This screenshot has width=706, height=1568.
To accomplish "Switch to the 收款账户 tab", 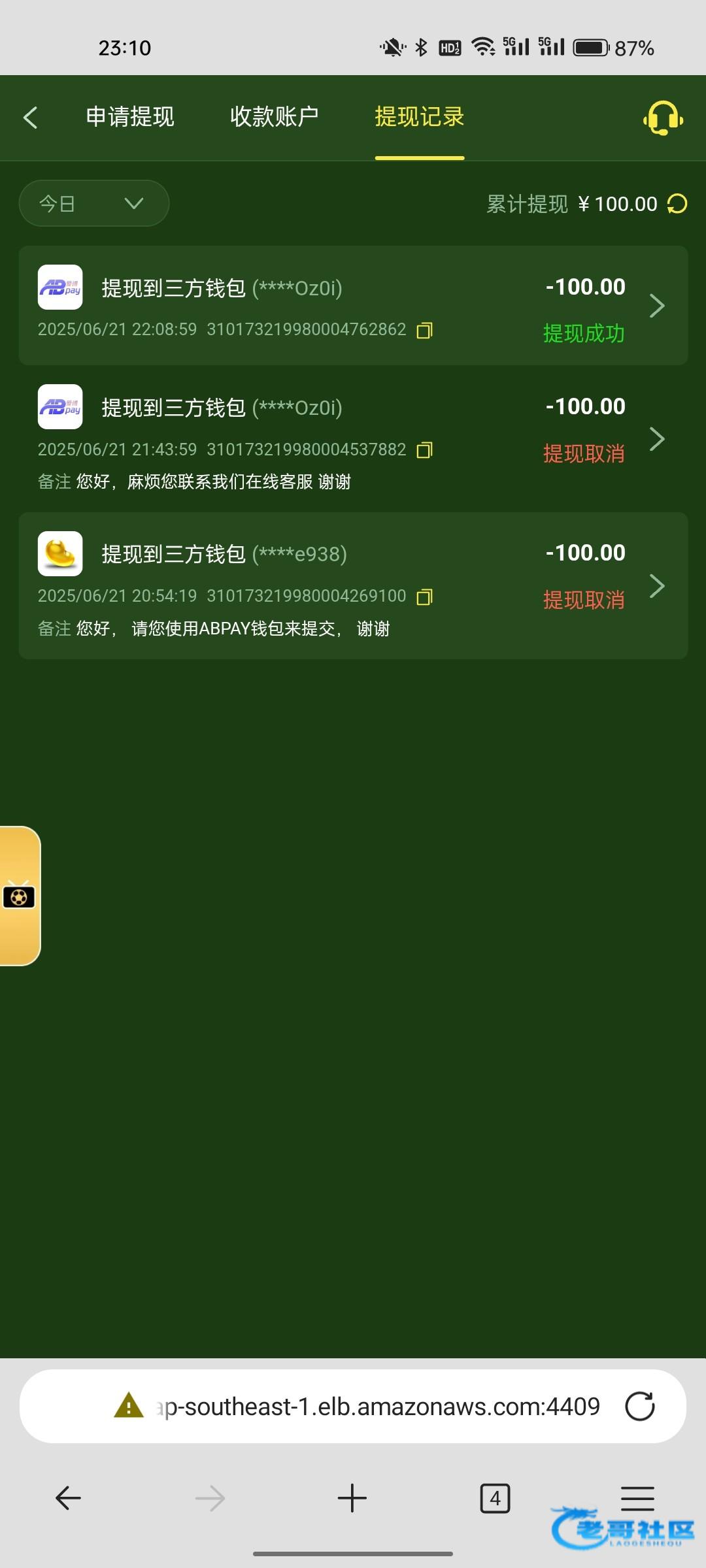I will pos(275,117).
